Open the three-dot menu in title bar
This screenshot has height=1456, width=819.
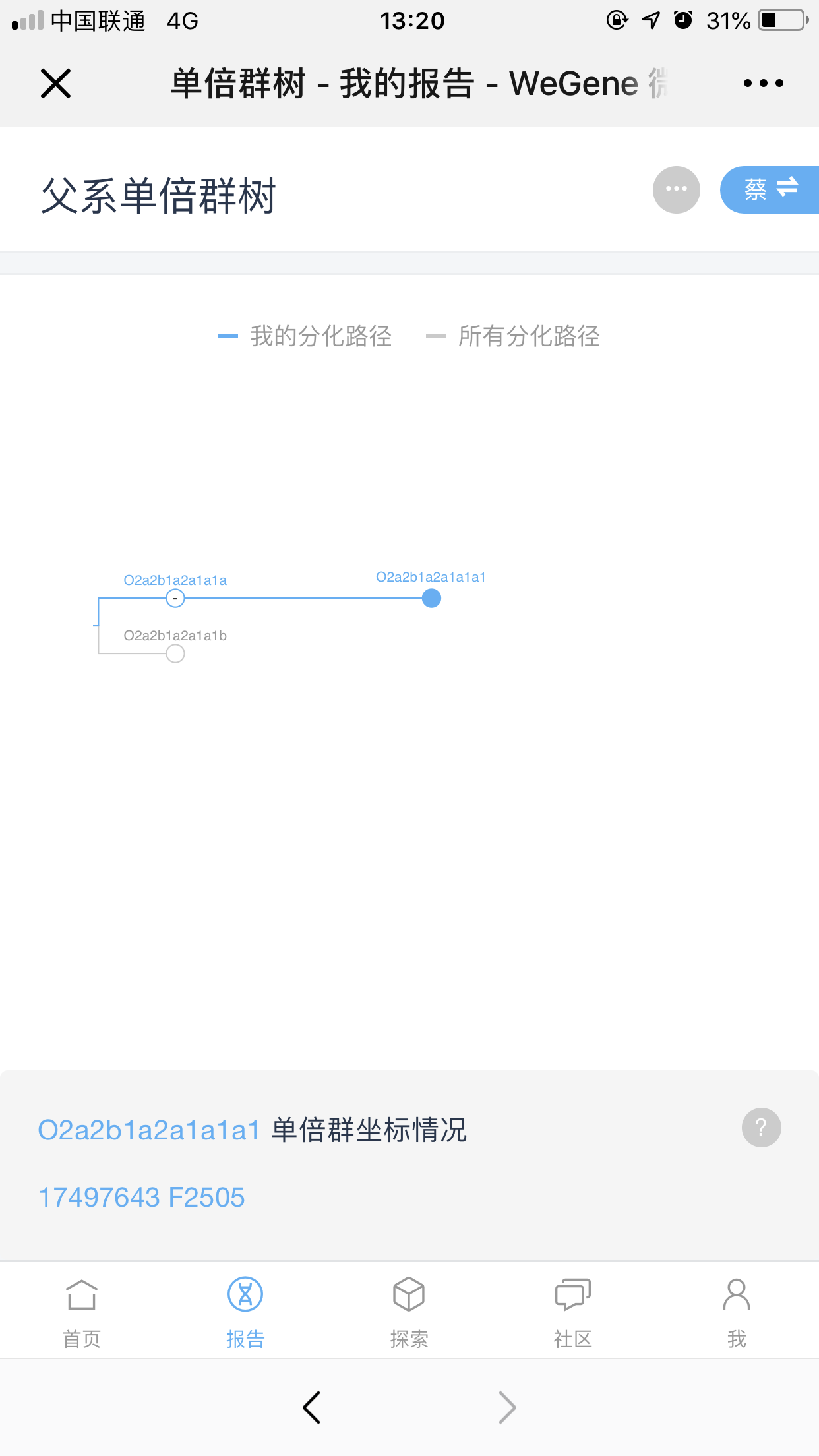(x=763, y=83)
